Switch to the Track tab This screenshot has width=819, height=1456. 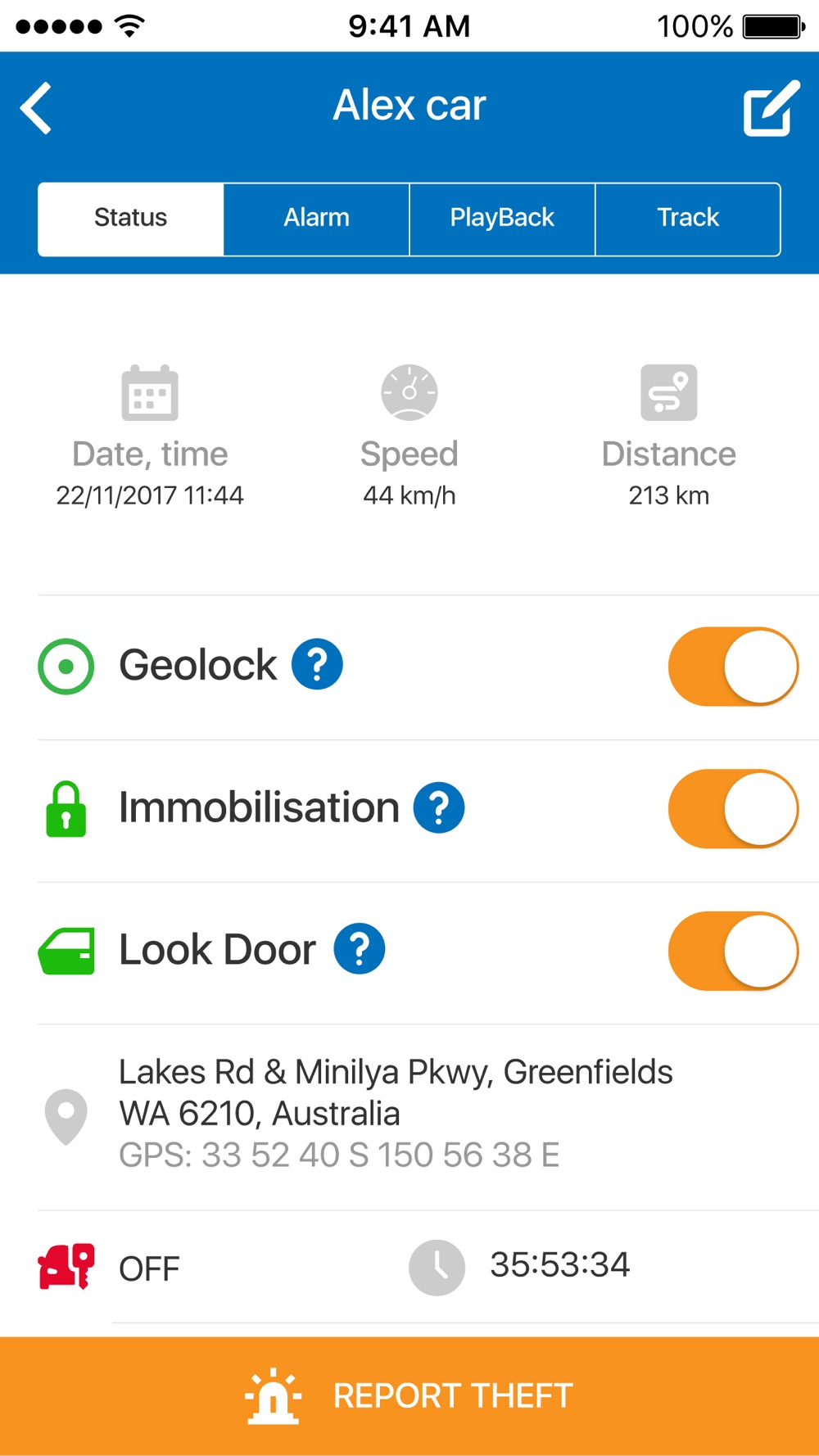coord(688,219)
